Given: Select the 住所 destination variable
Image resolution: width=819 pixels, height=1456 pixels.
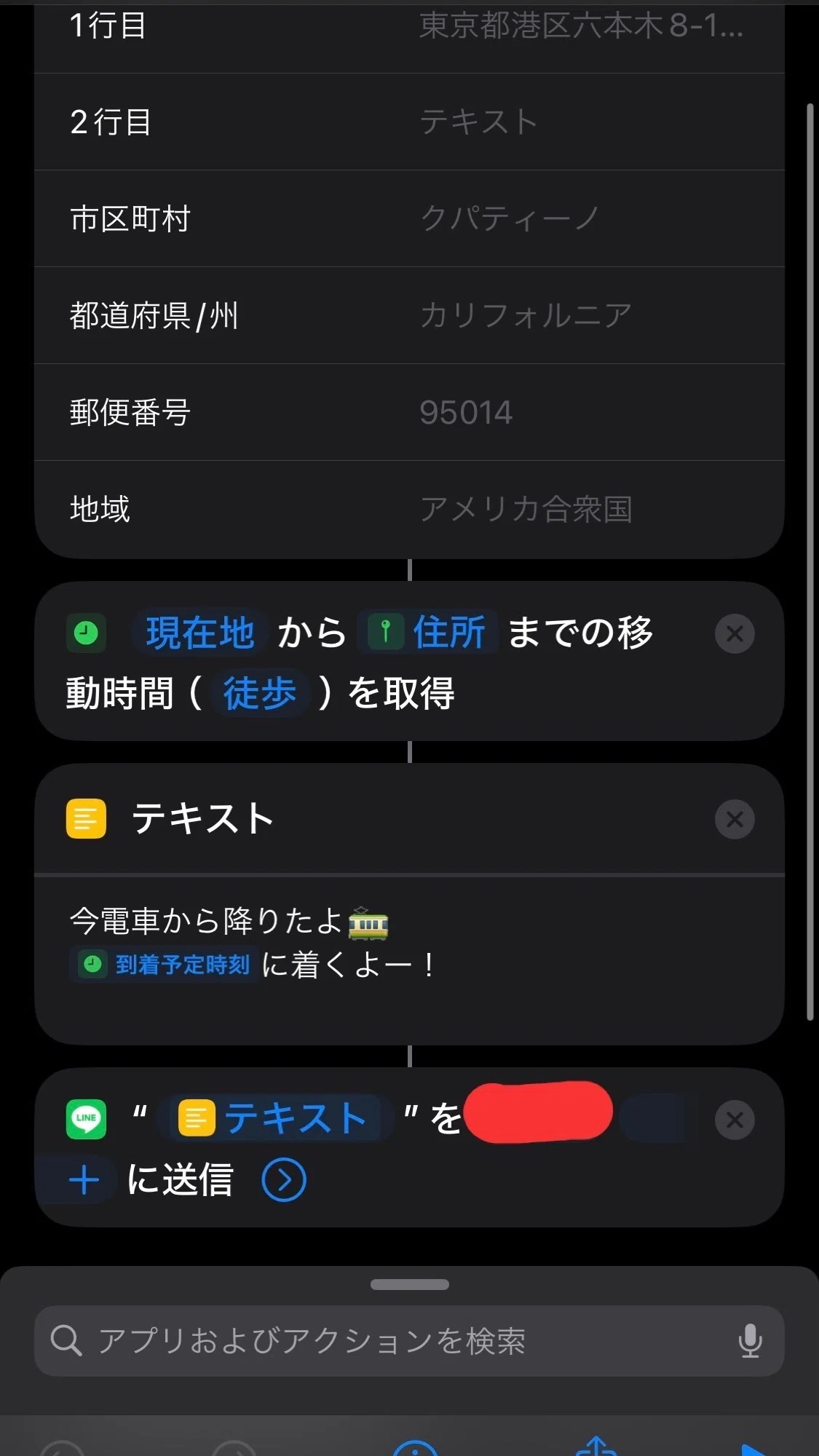Looking at the screenshot, I should click(x=427, y=632).
